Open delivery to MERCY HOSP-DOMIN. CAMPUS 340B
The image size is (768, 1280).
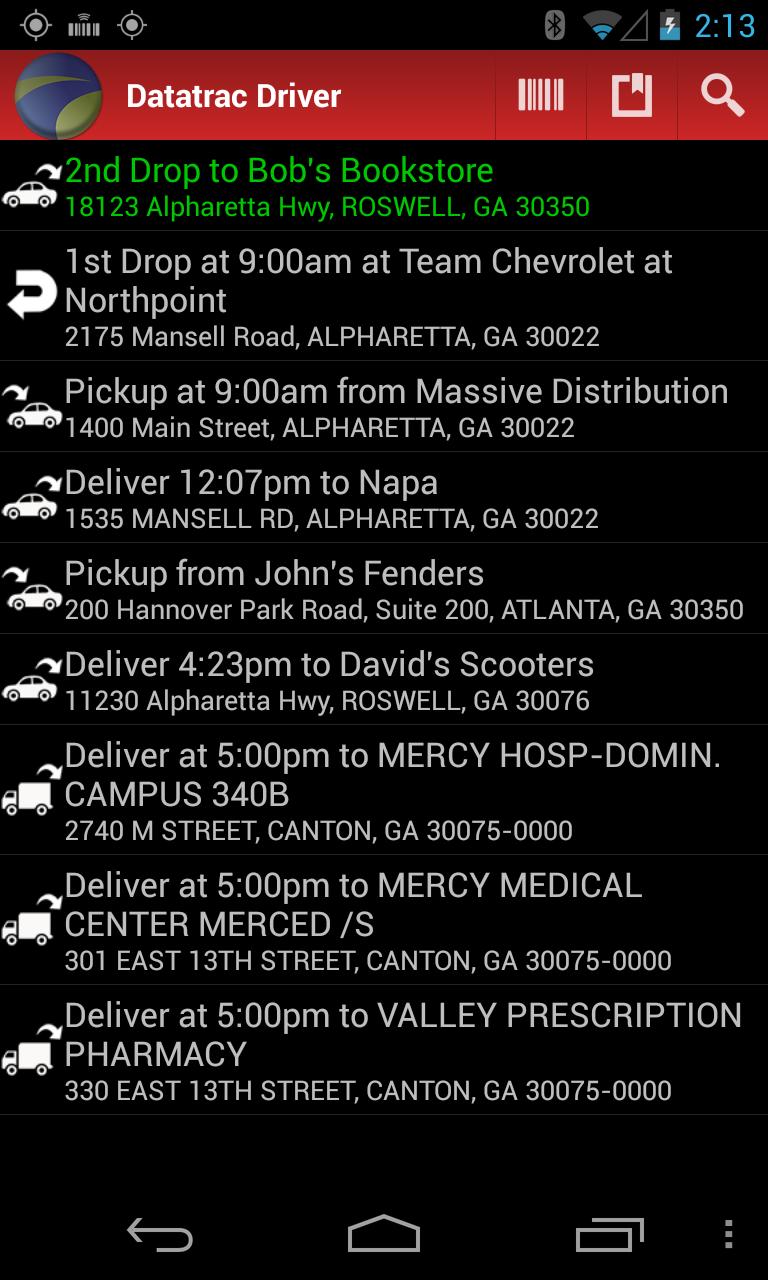(384, 790)
